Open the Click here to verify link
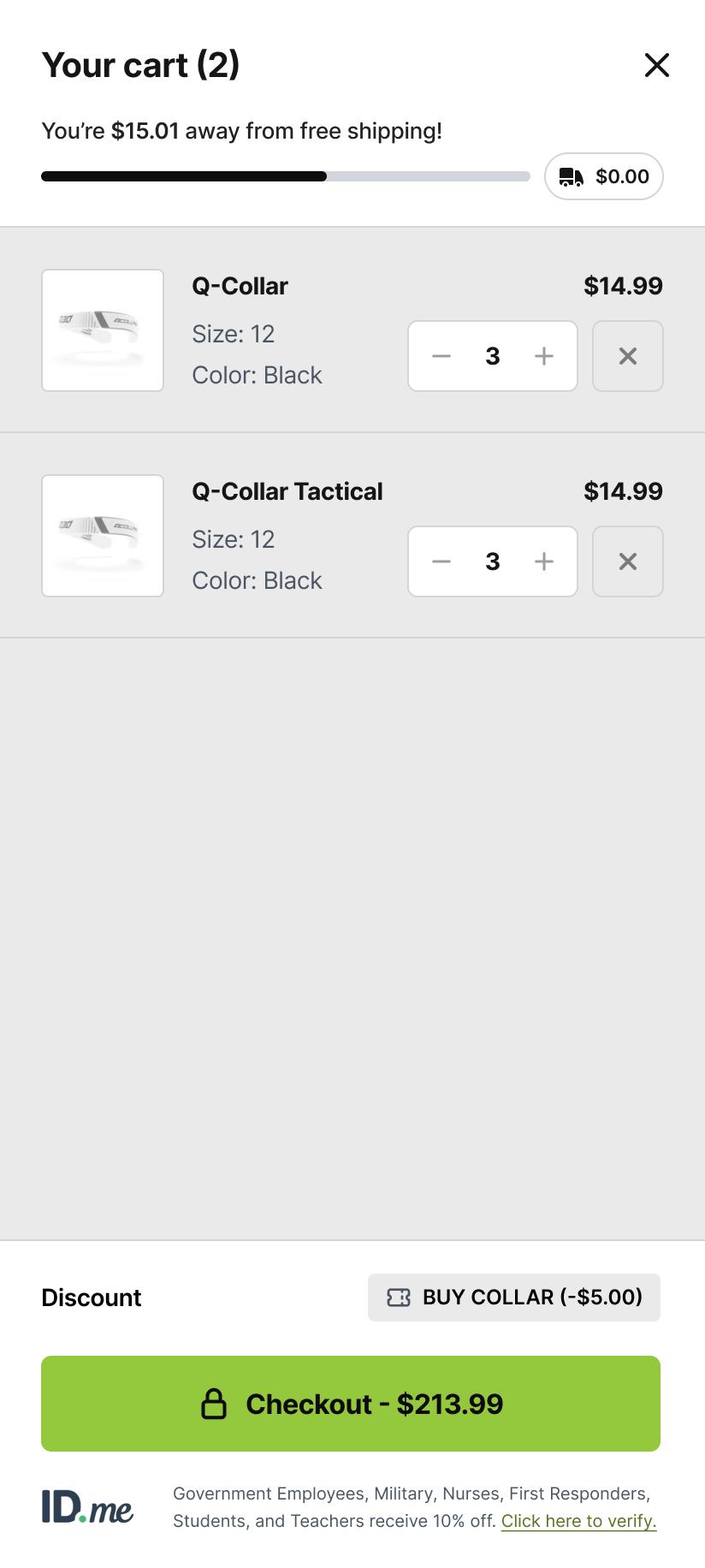This screenshot has width=705, height=1568. coord(578,1521)
